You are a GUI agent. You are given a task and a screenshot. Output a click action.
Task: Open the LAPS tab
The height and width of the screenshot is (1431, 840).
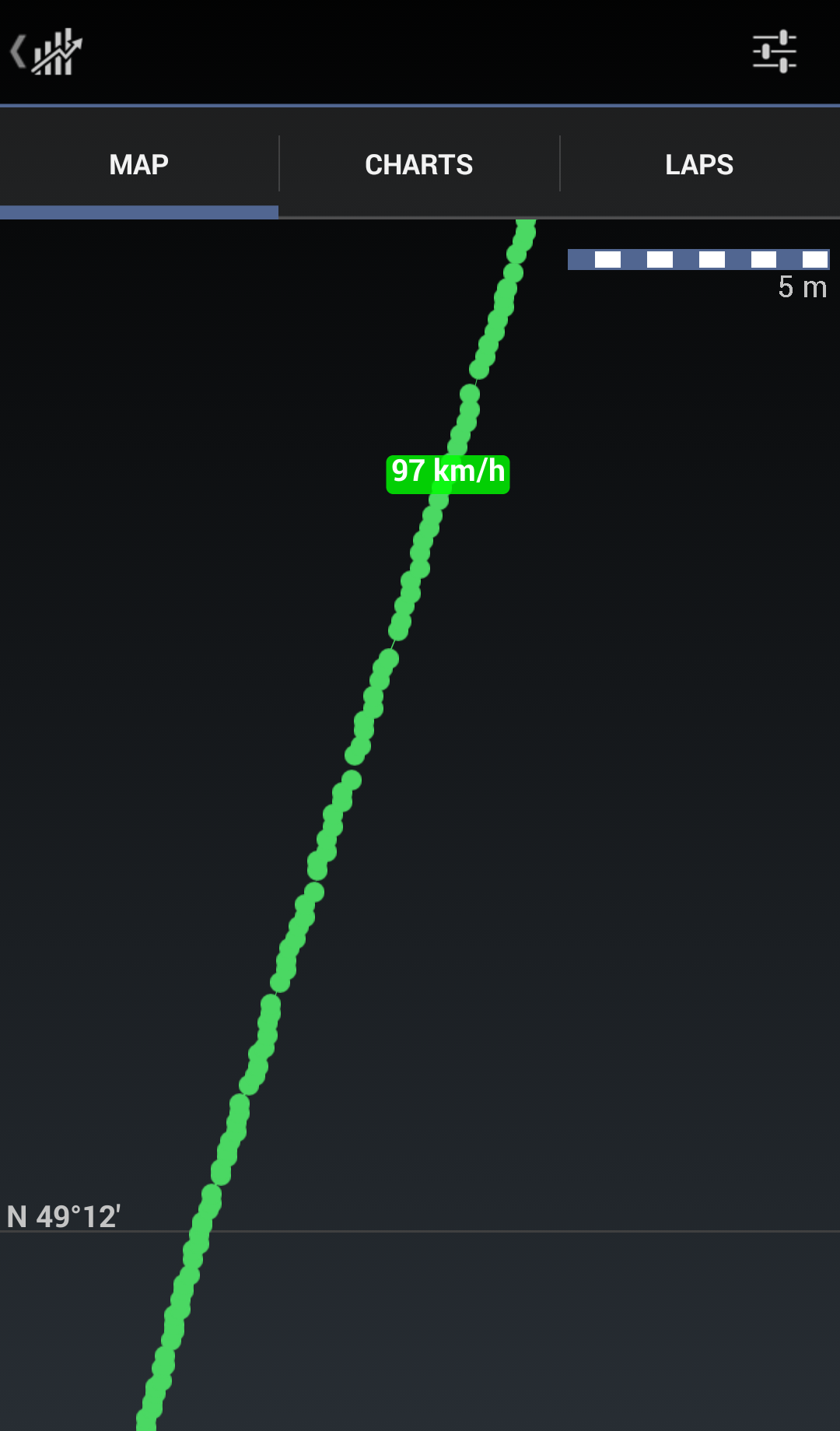pos(698,163)
